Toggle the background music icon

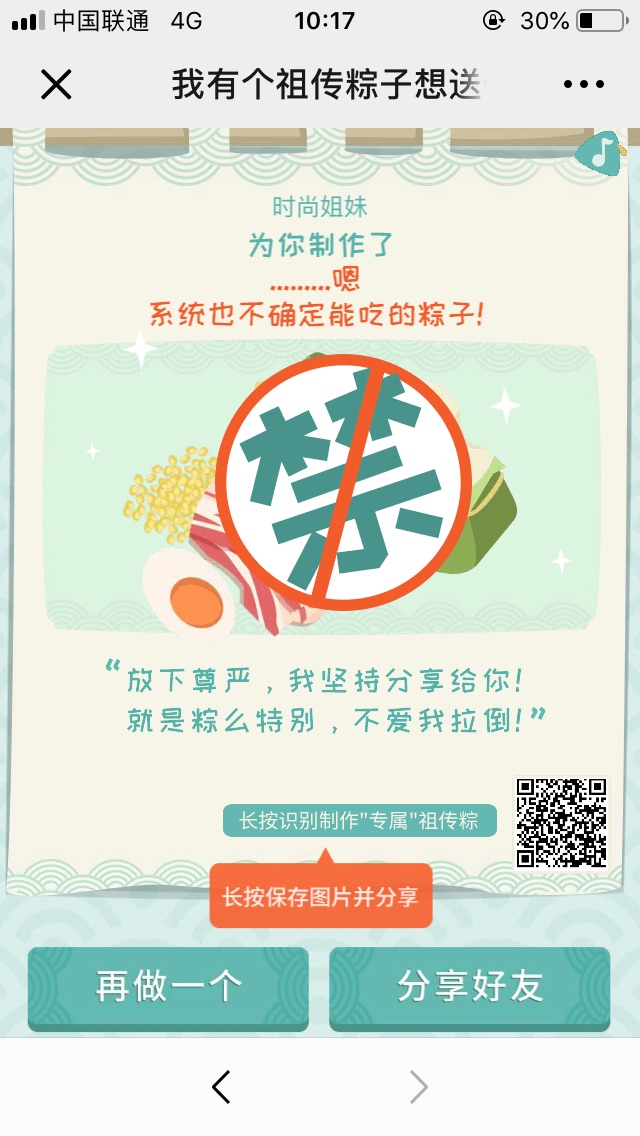[600, 152]
